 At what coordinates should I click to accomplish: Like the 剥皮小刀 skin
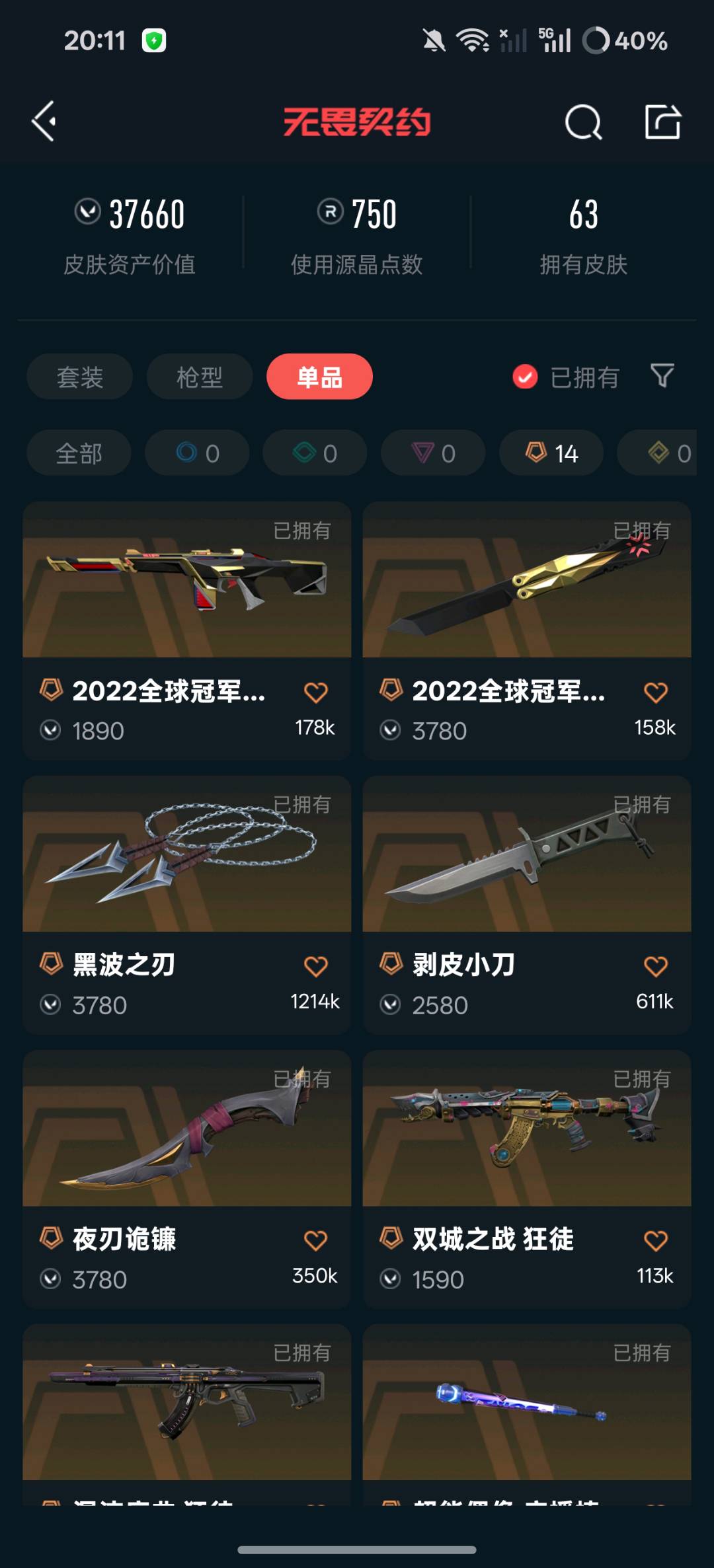[655, 967]
